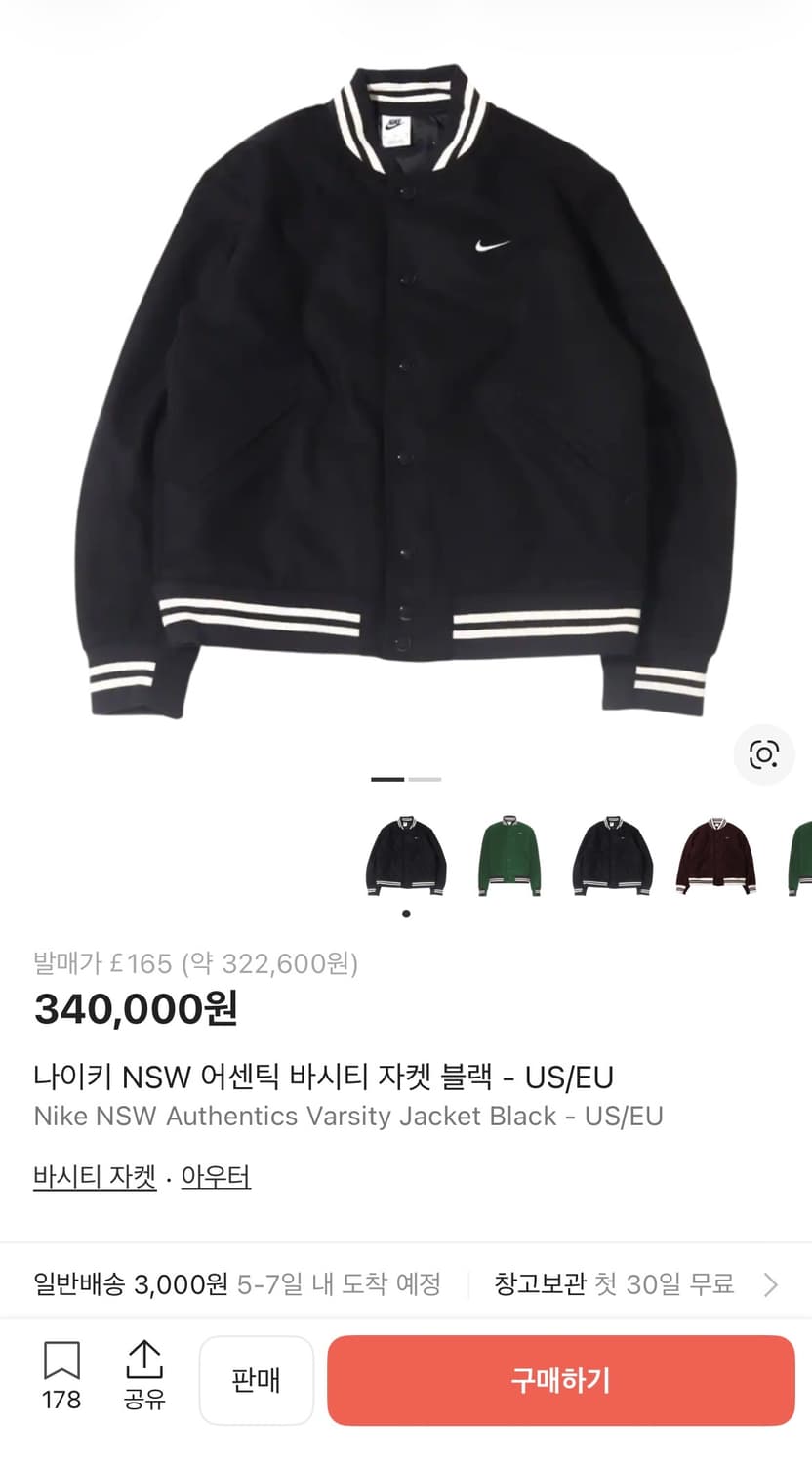Screen dimensions: 812x1464
Task: Open the 아우터 category link
Action: point(216,1178)
